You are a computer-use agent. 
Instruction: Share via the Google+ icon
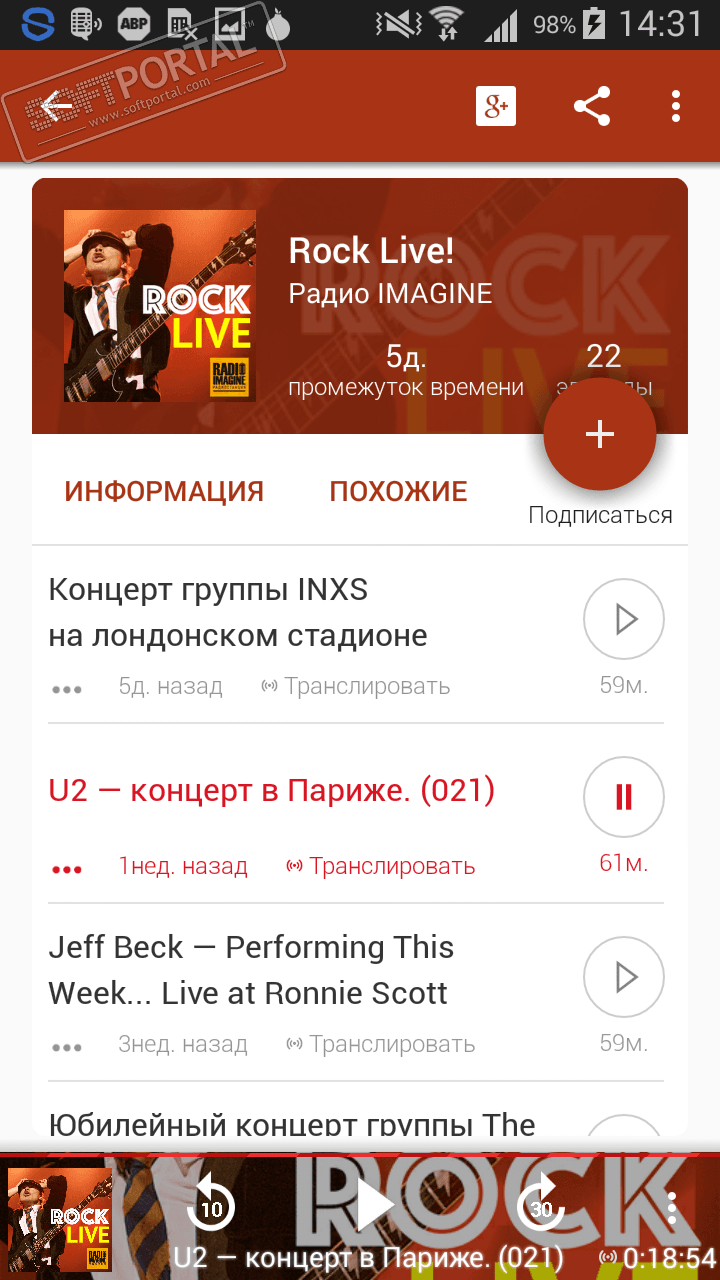[x=495, y=106]
